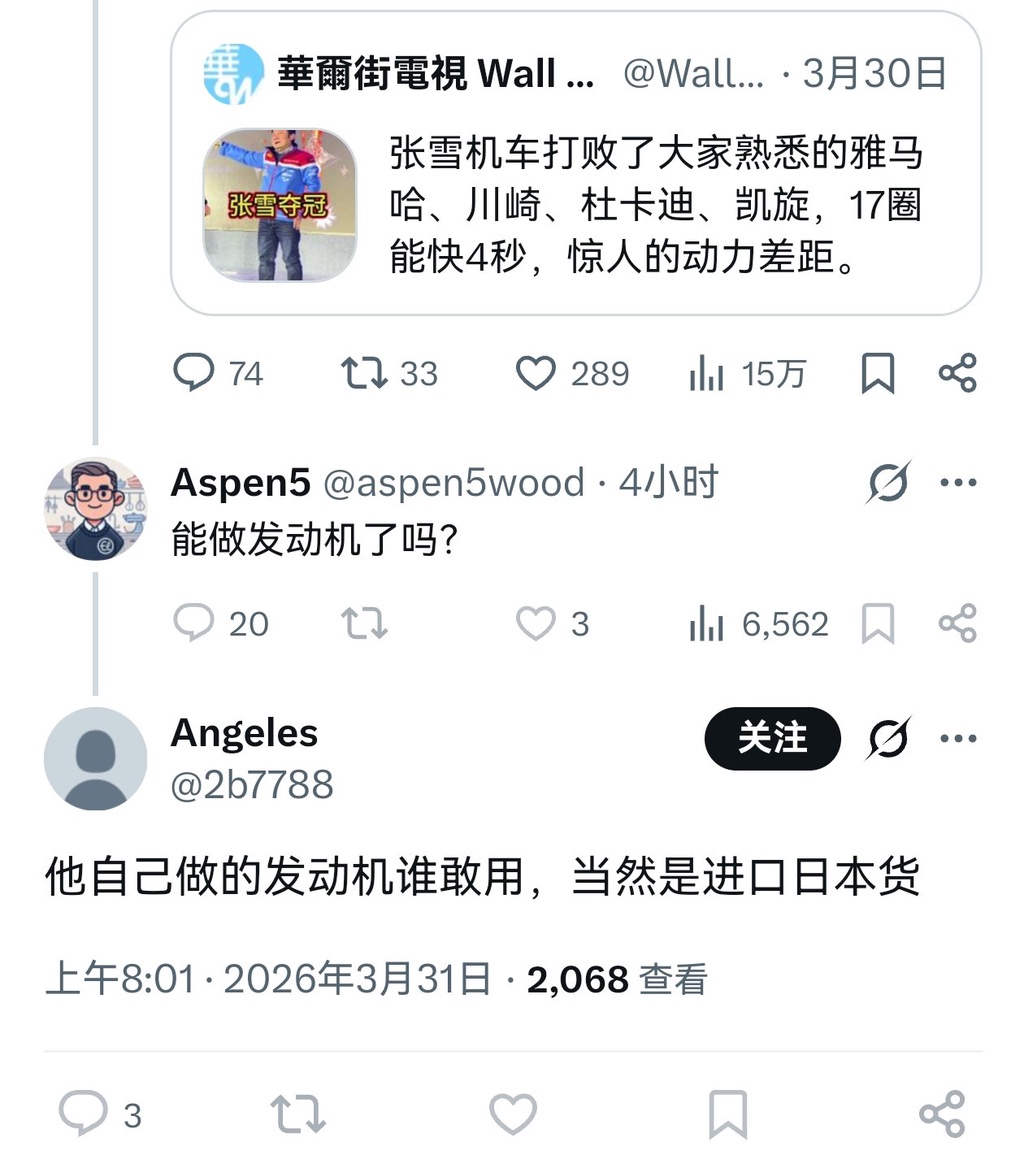Open Grok icon on Aspen5's post
The width and height of the screenshot is (1024, 1168).
(888, 483)
